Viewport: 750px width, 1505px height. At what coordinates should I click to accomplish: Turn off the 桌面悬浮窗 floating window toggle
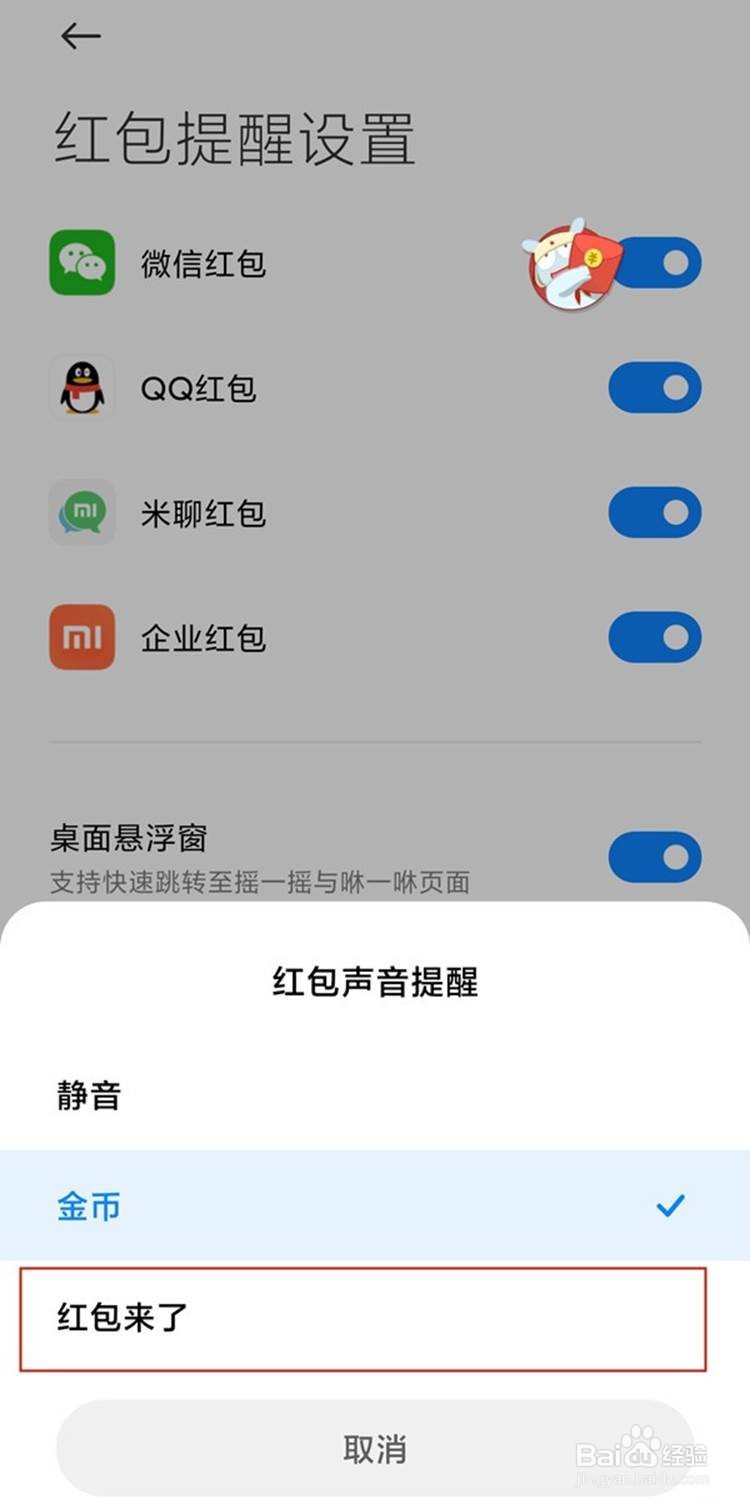coord(654,858)
